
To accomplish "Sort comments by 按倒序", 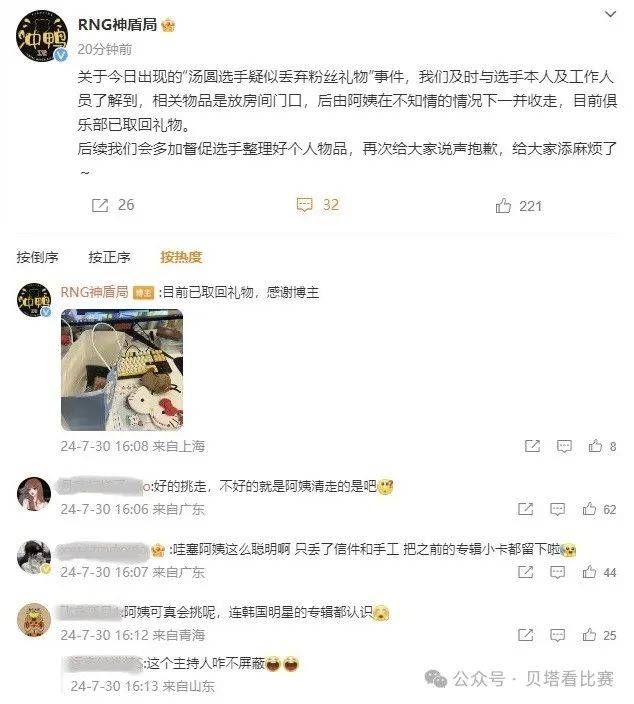I will pyautogui.click(x=37, y=257).
